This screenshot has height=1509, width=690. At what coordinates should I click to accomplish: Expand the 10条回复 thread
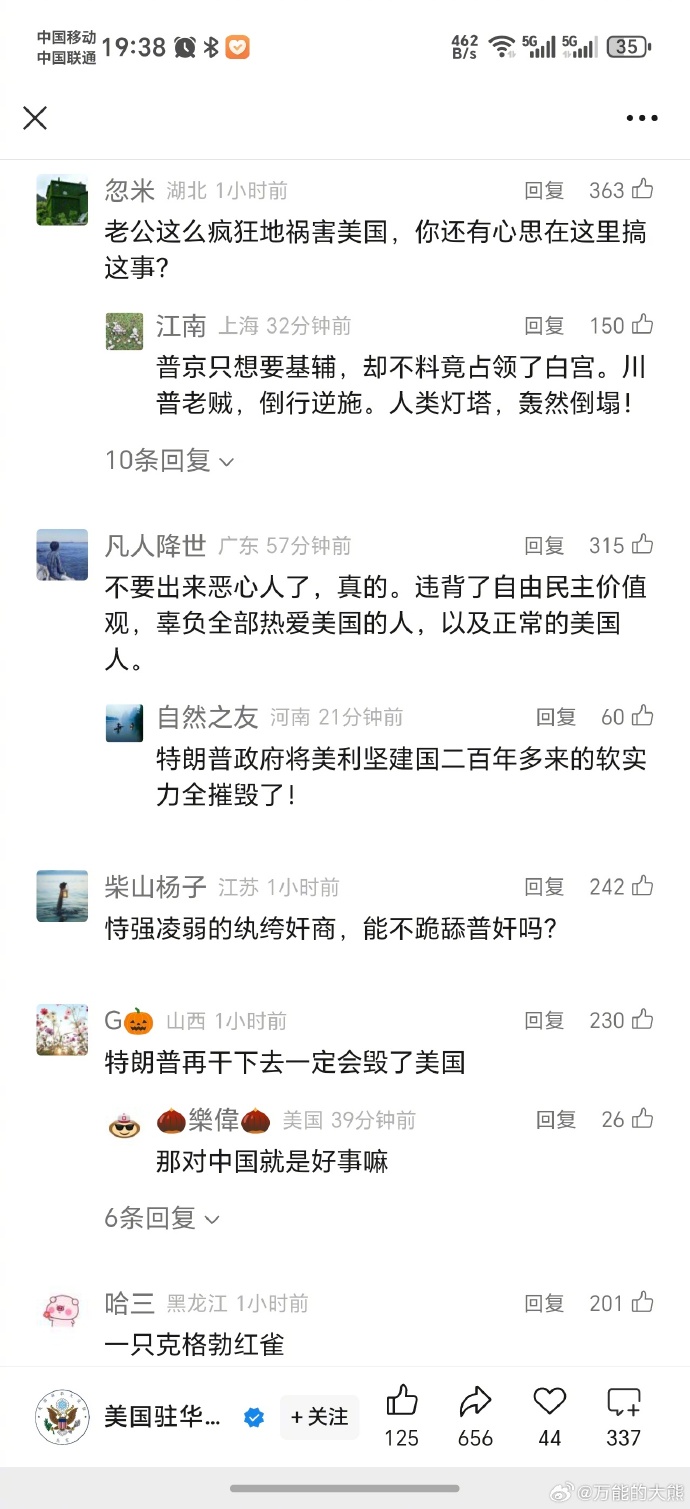pyautogui.click(x=169, y=460)
